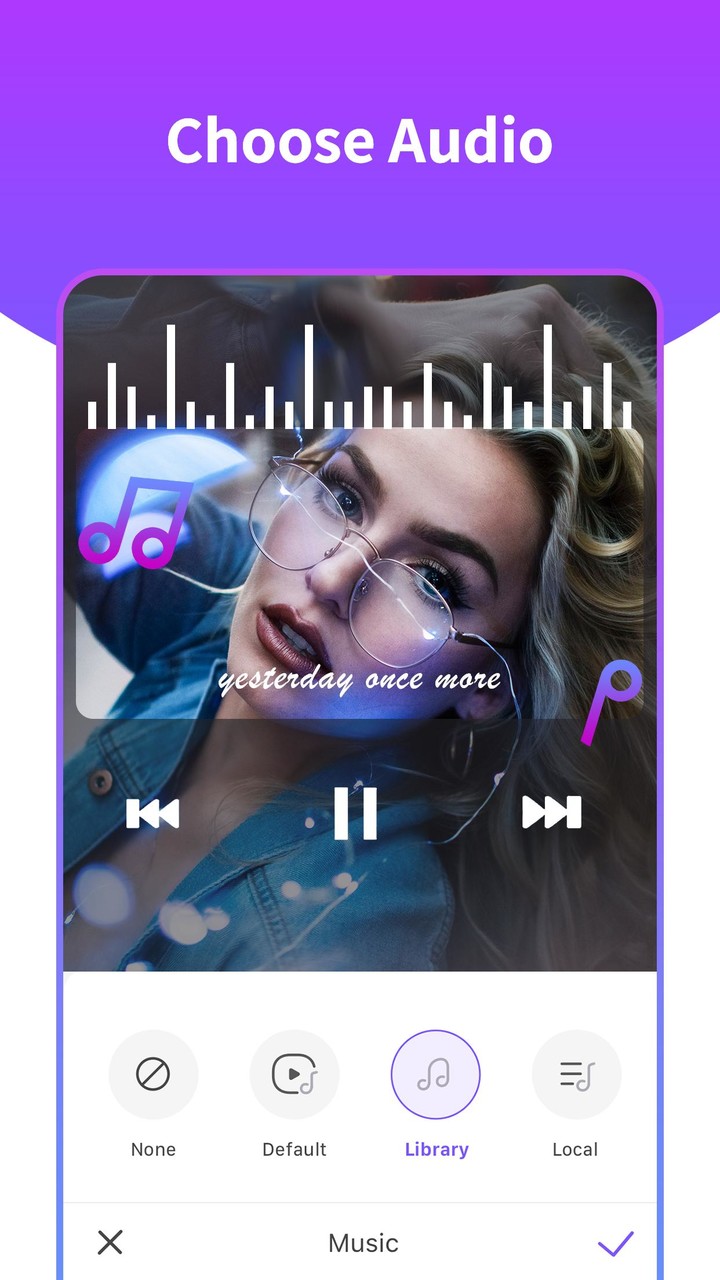Image resolution: width=720 pixels, height=1280 pixels.
Task: Switch to the Local tab
Action: point(576,1149)
